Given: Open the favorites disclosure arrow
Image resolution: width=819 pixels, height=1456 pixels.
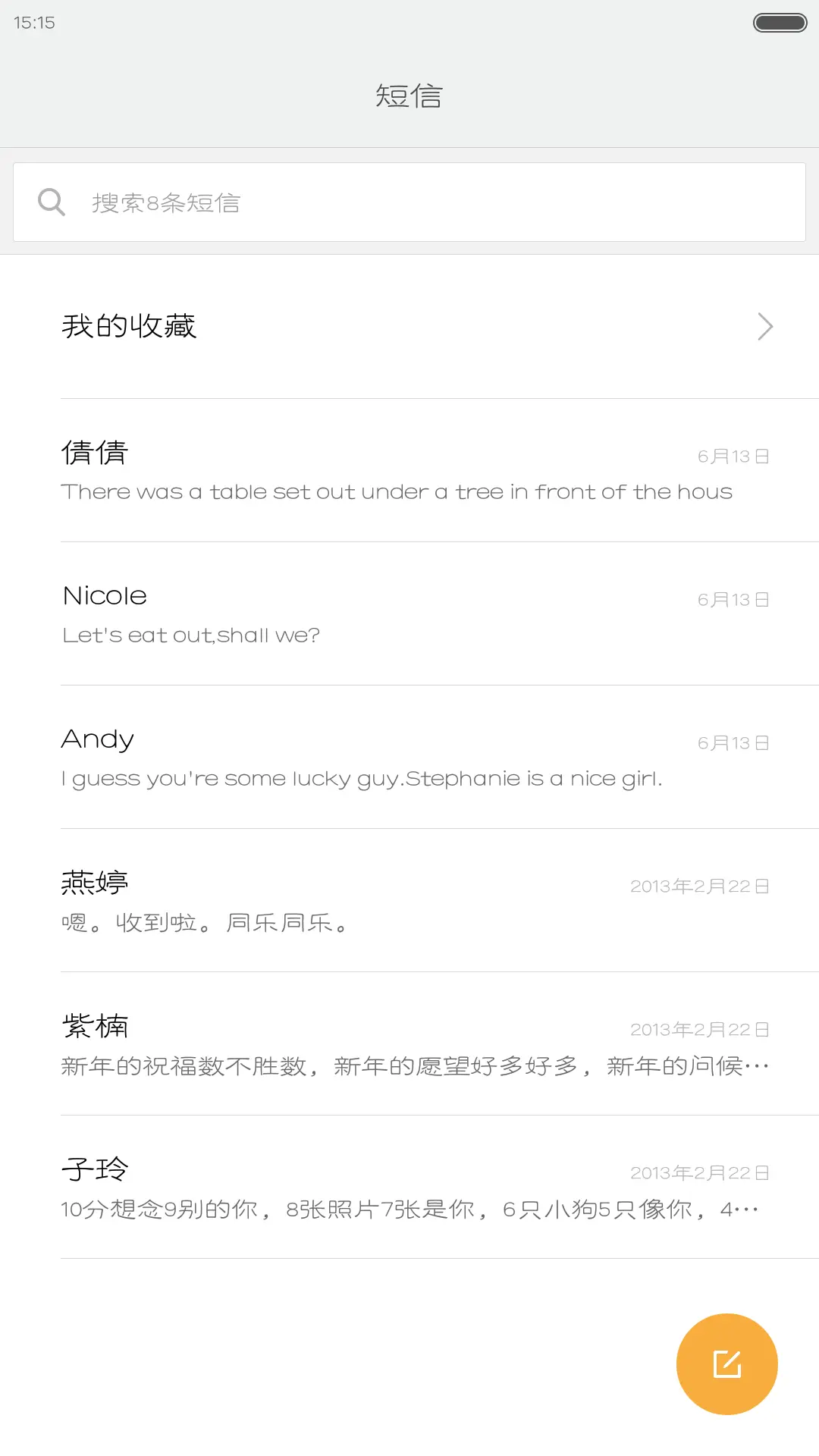Looking at the screenshot, I should pos(764,326).
